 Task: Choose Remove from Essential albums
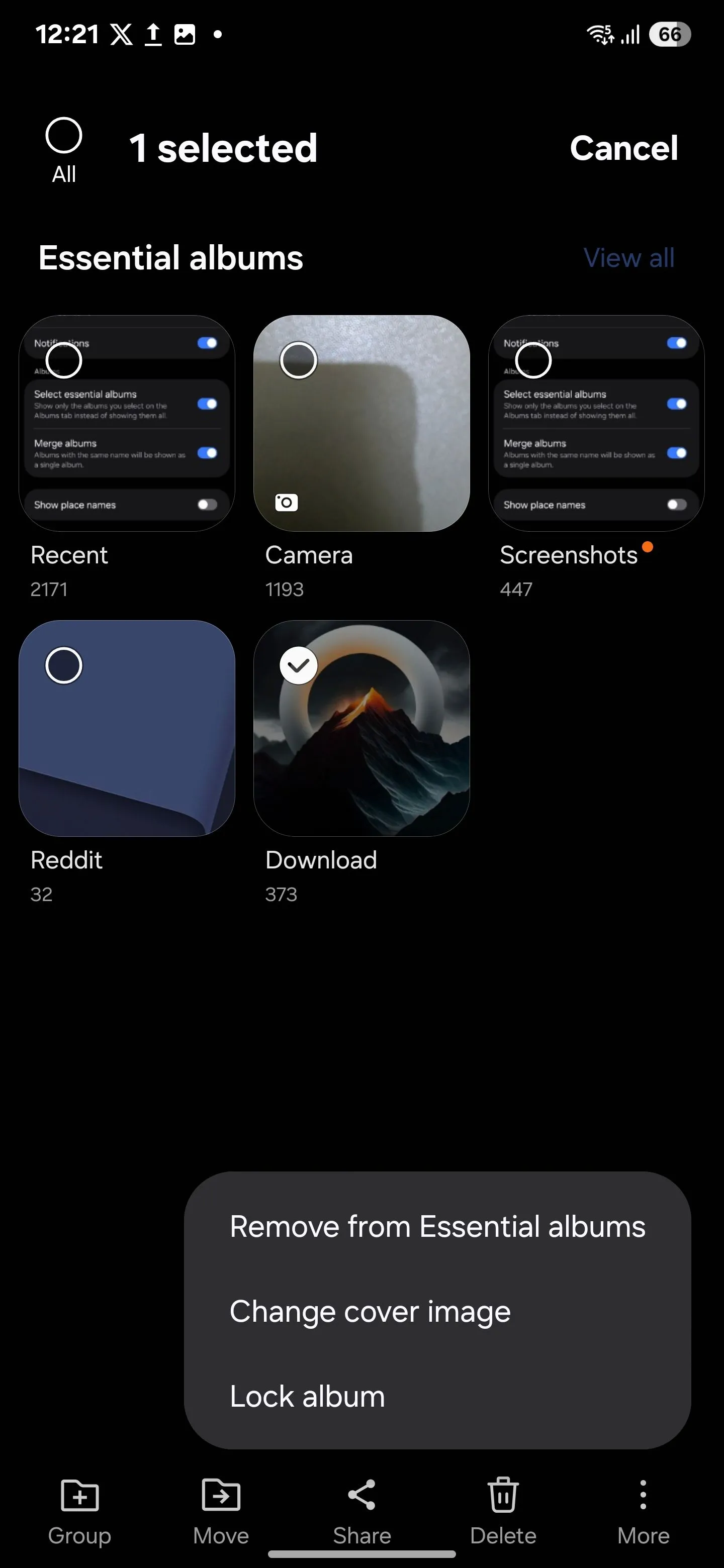(437, 1226)
